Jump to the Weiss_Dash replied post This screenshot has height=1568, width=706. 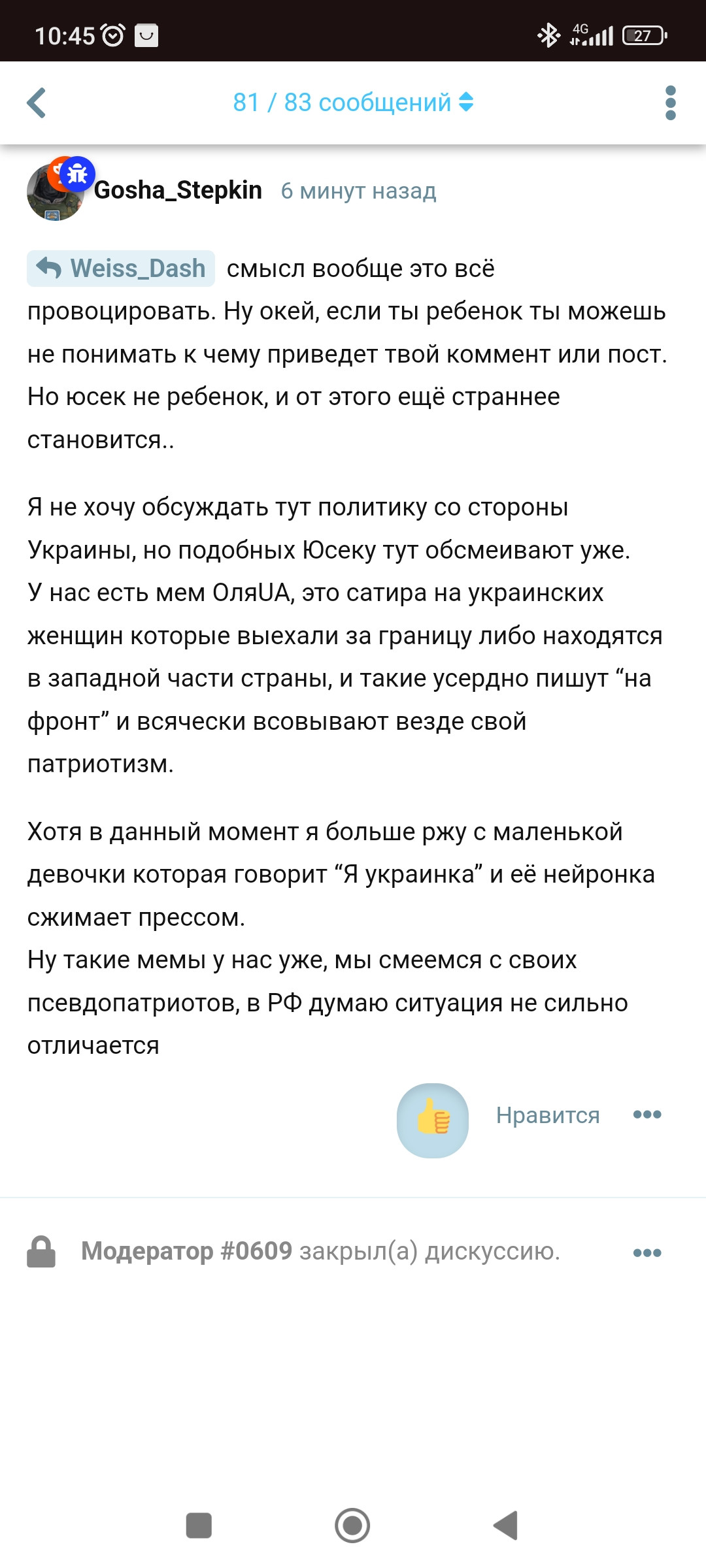122,269
